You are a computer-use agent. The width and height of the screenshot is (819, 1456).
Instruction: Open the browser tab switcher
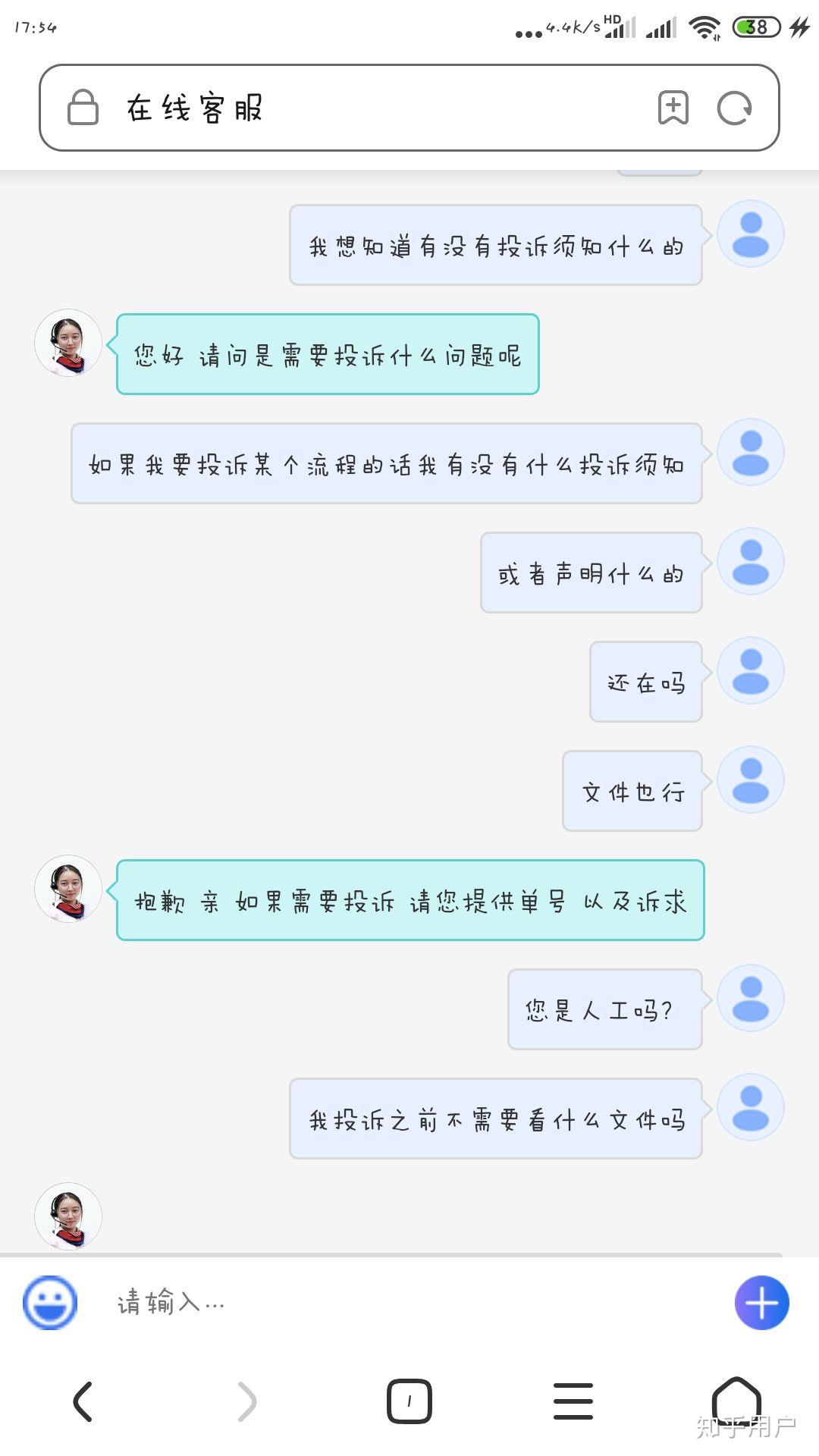coord(409,1401)
